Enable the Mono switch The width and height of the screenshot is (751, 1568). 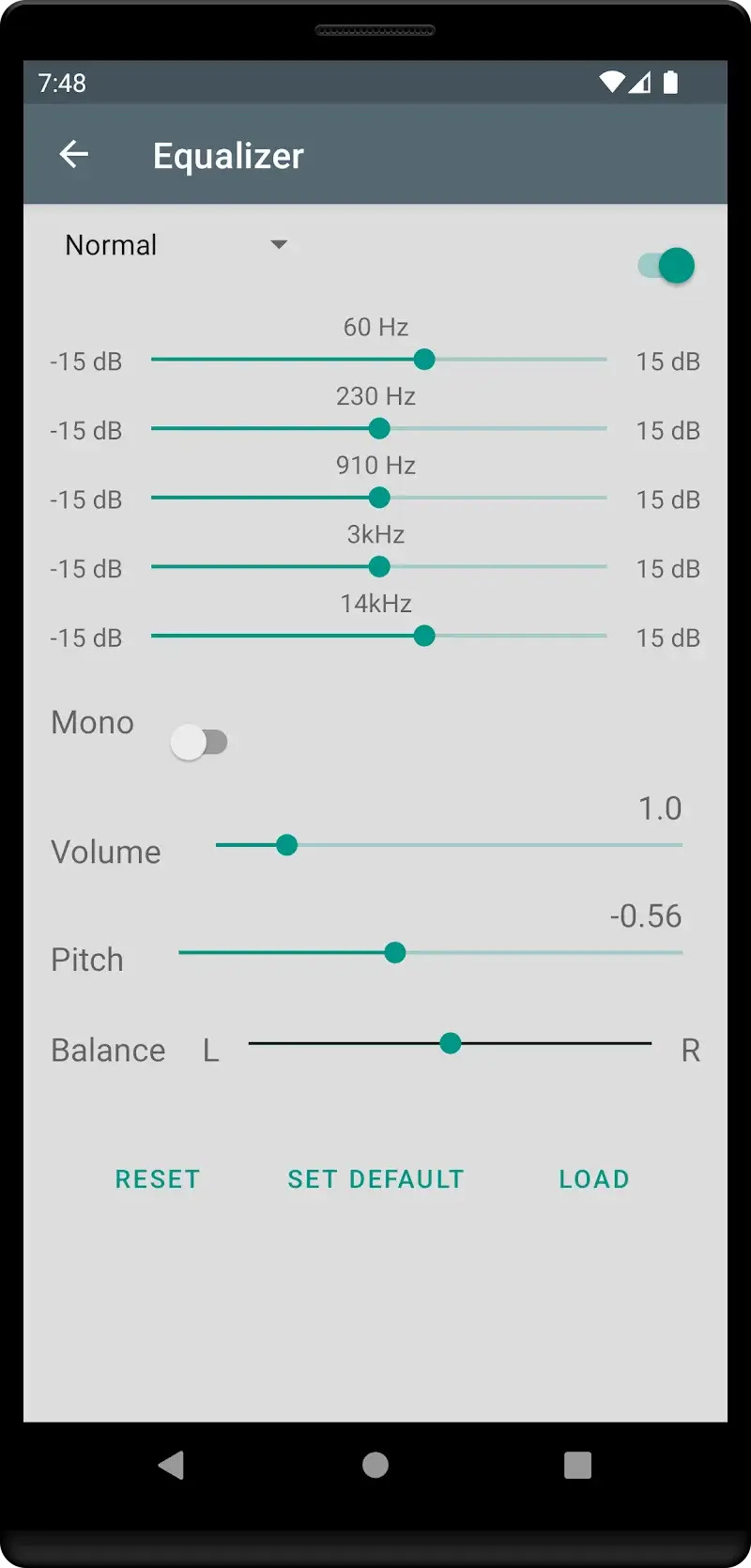pyautogui.click(x=200, y=741)
